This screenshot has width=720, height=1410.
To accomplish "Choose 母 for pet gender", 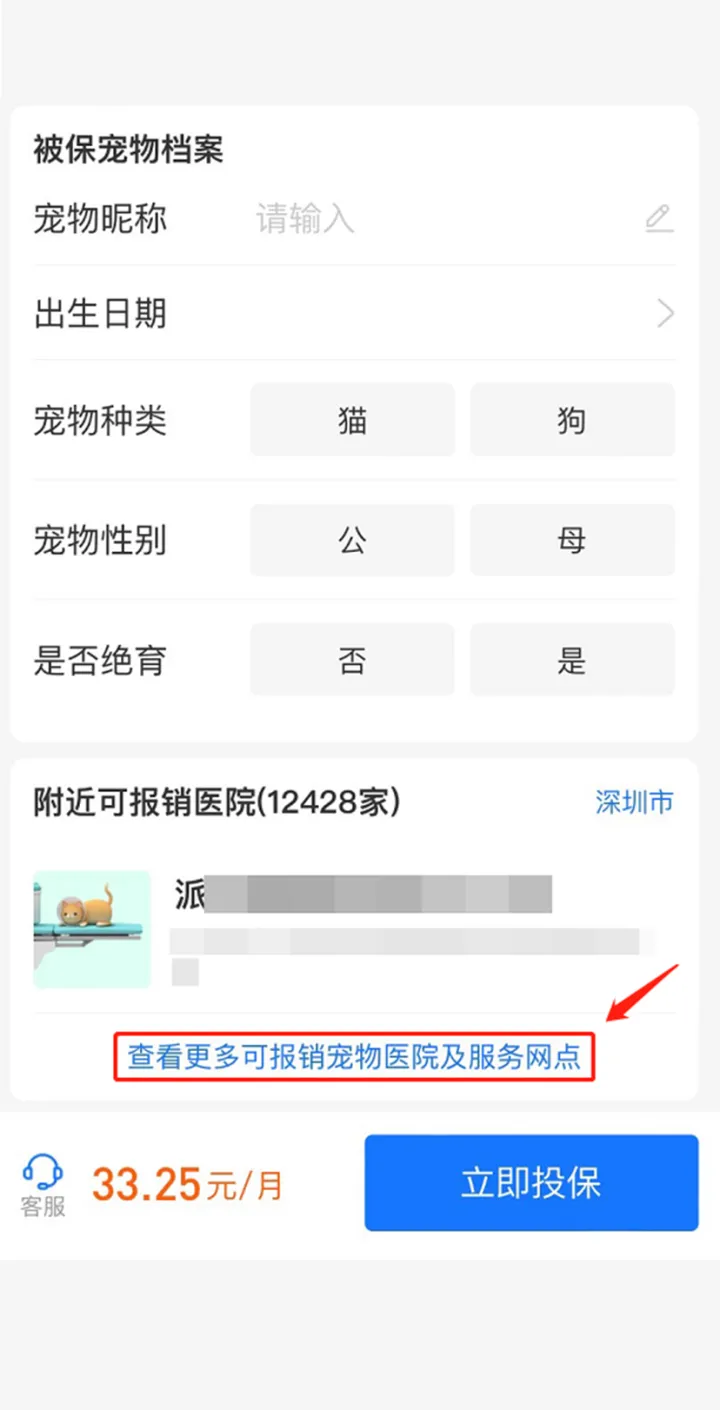I will [x=572, y=540].
